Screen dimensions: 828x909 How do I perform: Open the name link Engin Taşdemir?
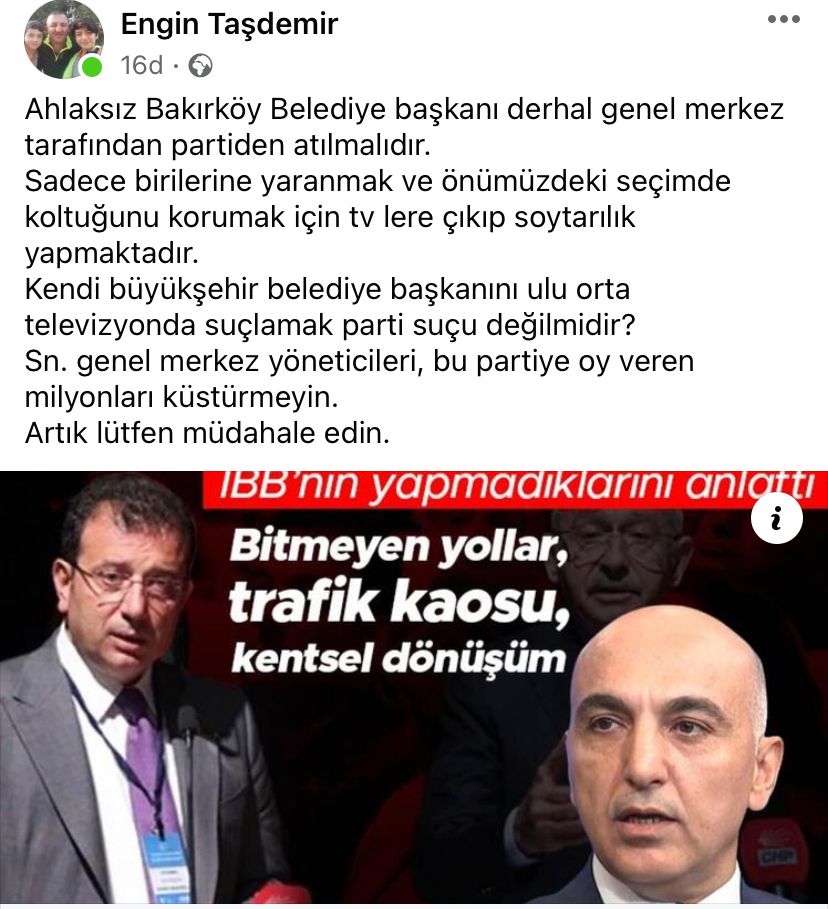(x=229, y=24)
